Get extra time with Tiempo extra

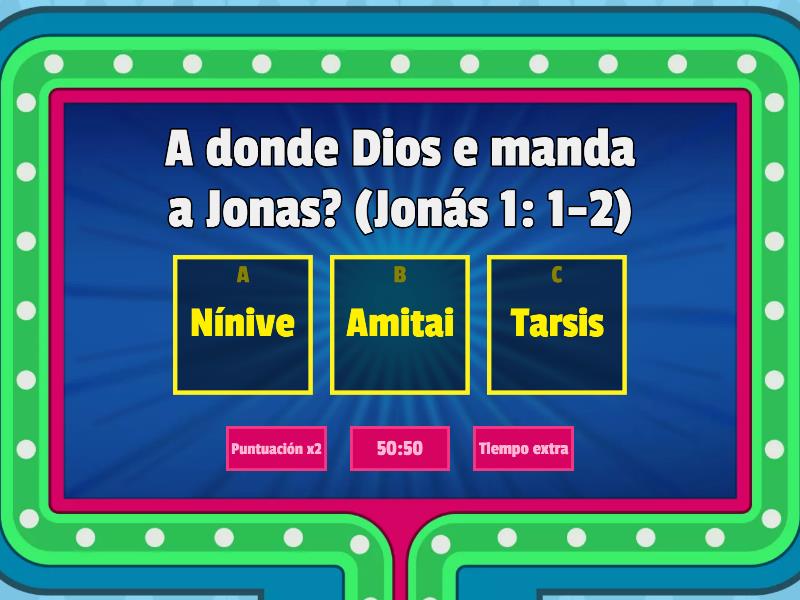pyautogui.click(x=523, y=449)
